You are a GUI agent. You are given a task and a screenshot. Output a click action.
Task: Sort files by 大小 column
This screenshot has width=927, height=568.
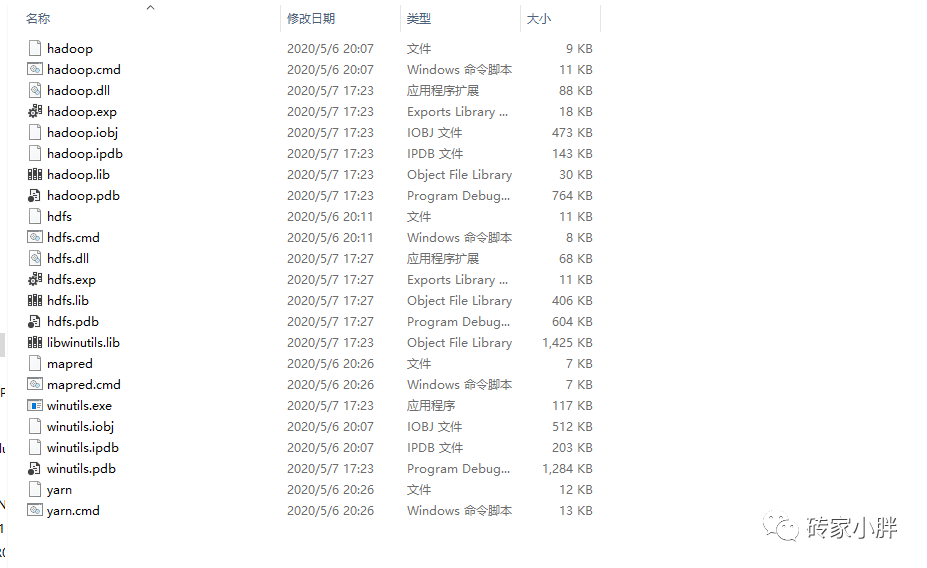[x=539, y=19]
